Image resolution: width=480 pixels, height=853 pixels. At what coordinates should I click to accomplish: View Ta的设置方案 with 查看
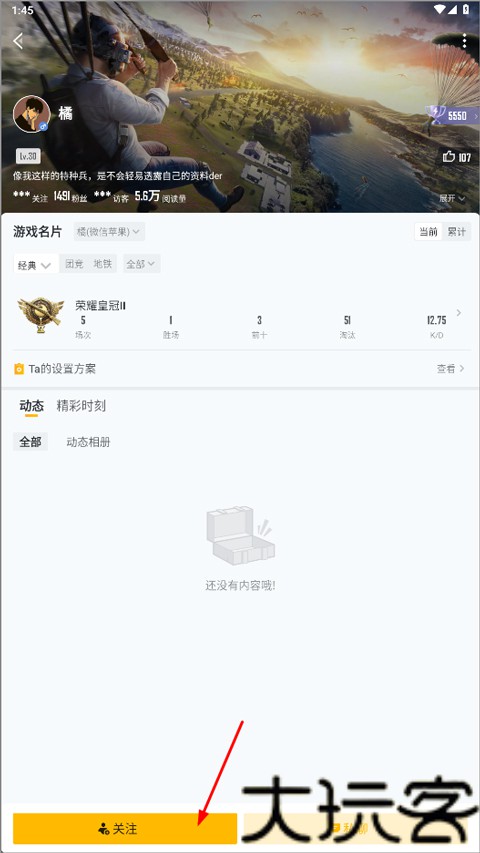click(x=451, y=368)
